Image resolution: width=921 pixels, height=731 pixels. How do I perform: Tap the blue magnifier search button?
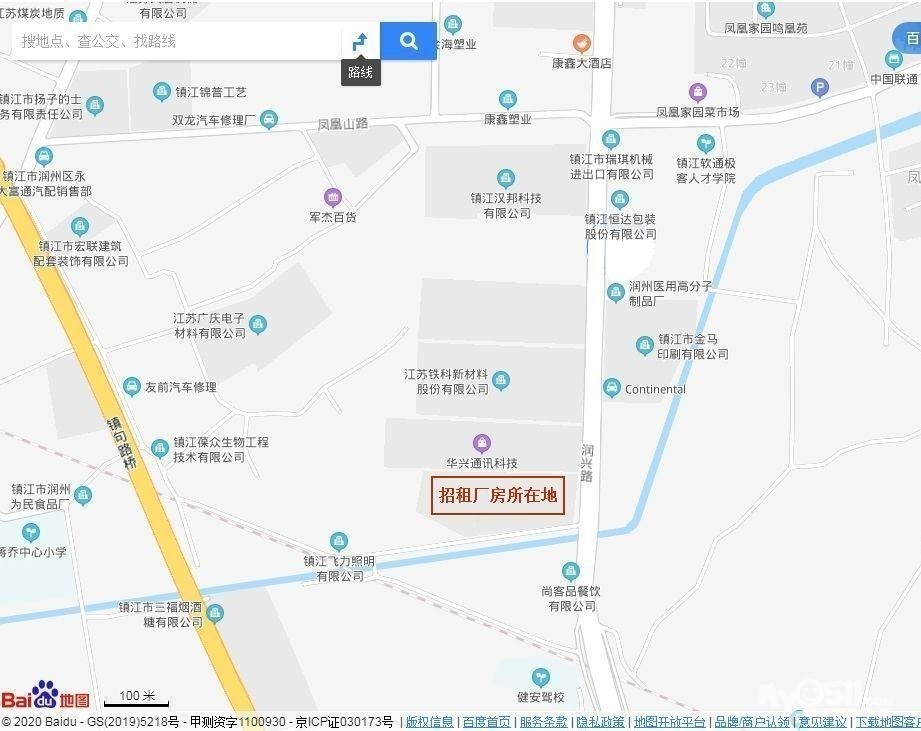point(408,41)
